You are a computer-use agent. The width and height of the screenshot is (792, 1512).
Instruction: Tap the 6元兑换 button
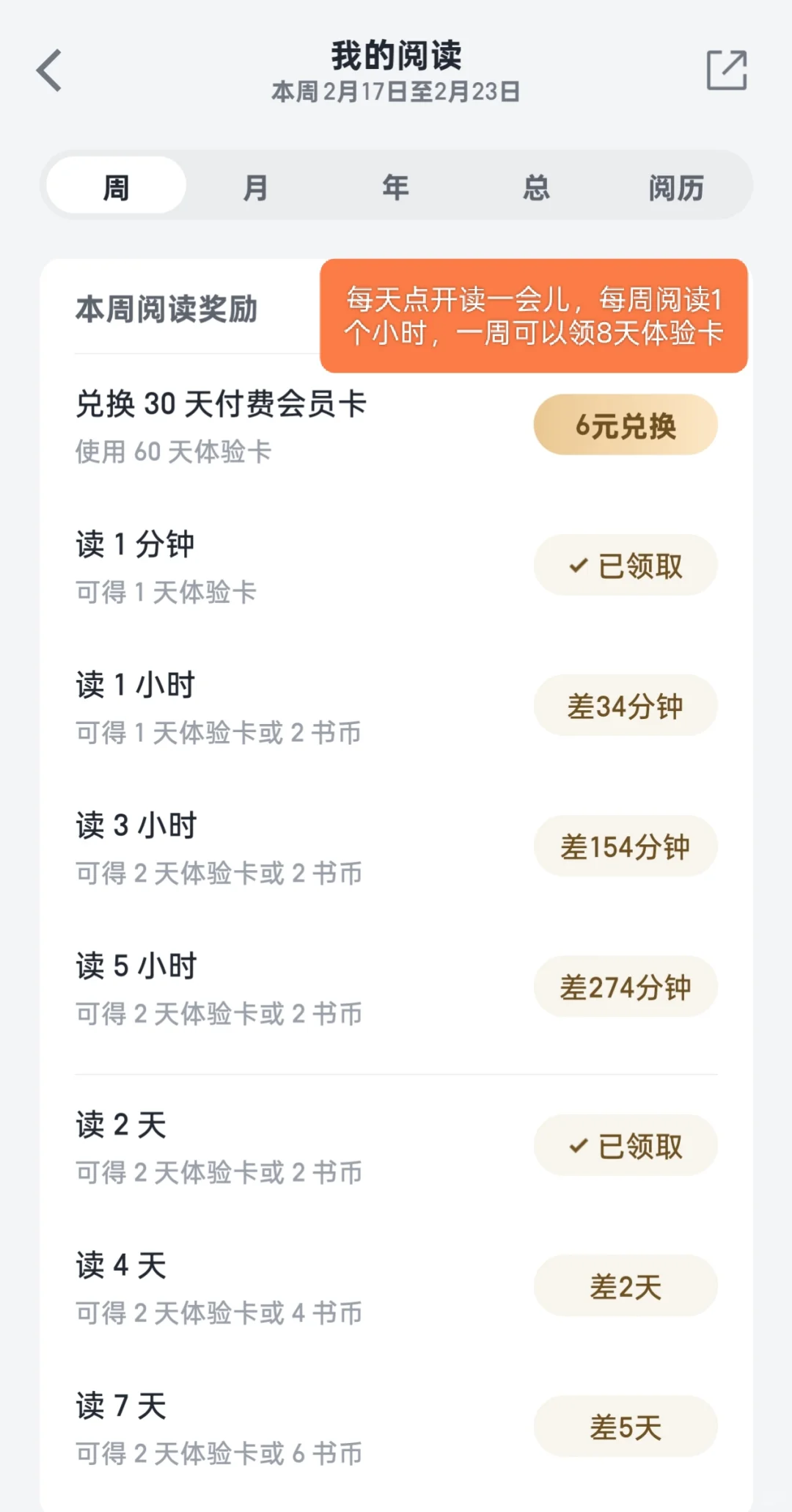pos(625,425)
